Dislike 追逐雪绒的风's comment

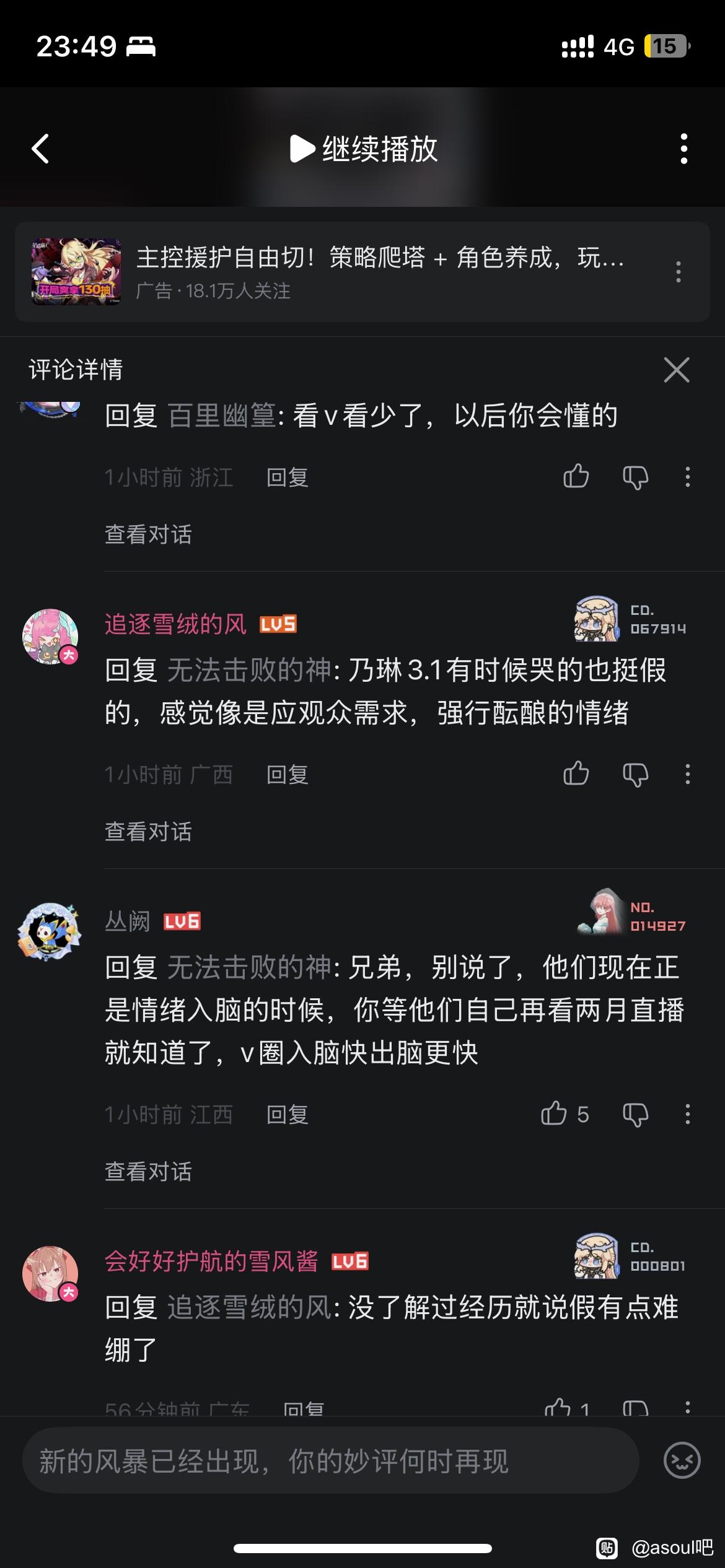[x=635, y=774]
